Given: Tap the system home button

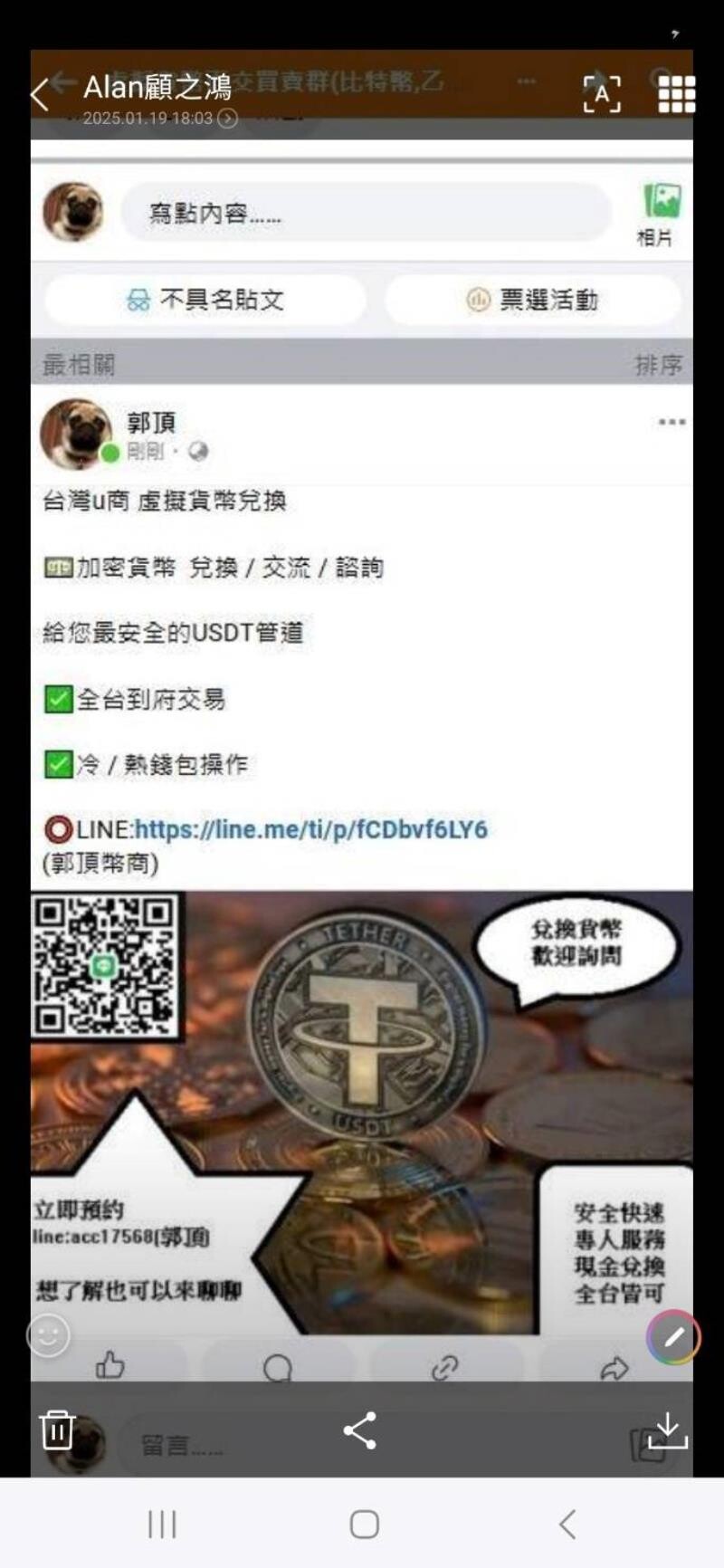Looking at the screenshot, I should (364, 1525).
